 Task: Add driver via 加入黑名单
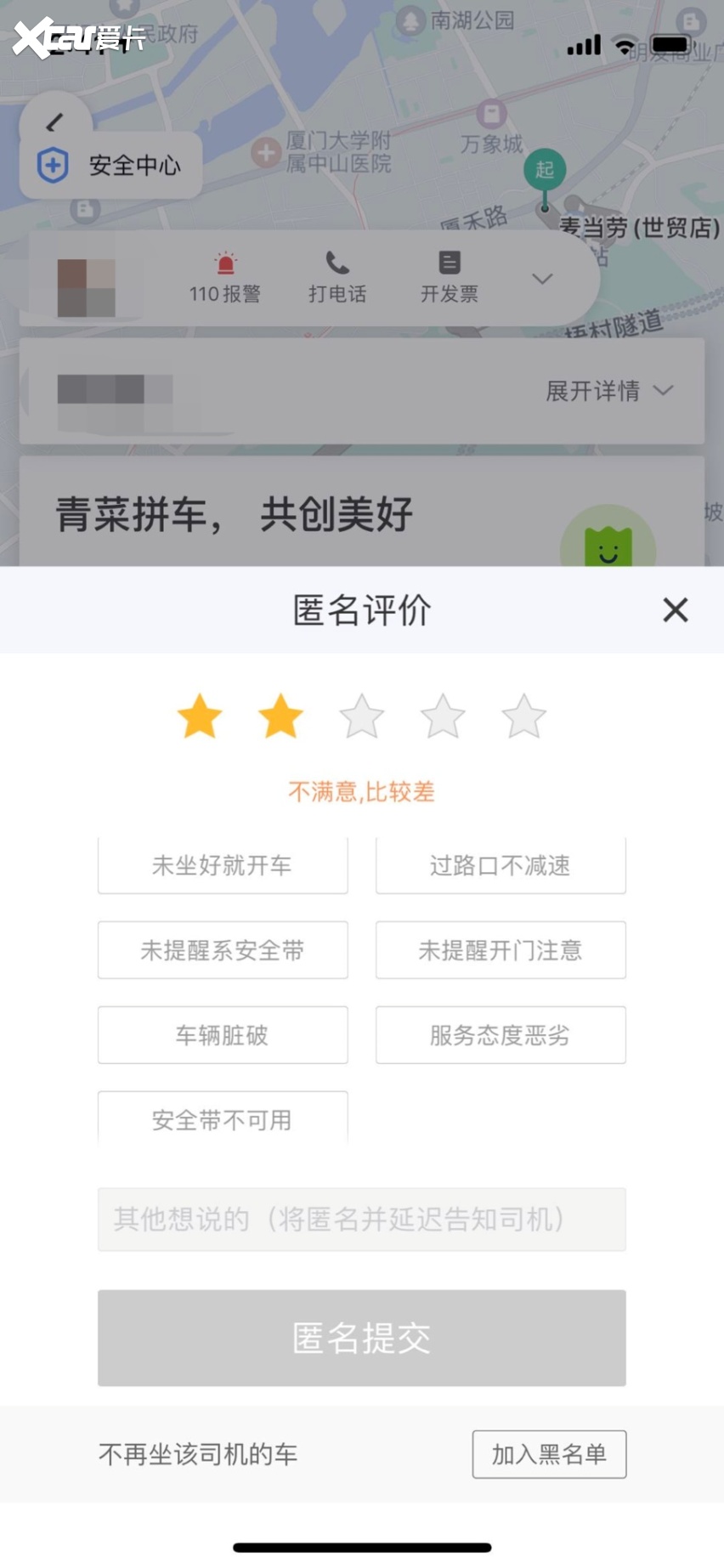click(549, 1454)
